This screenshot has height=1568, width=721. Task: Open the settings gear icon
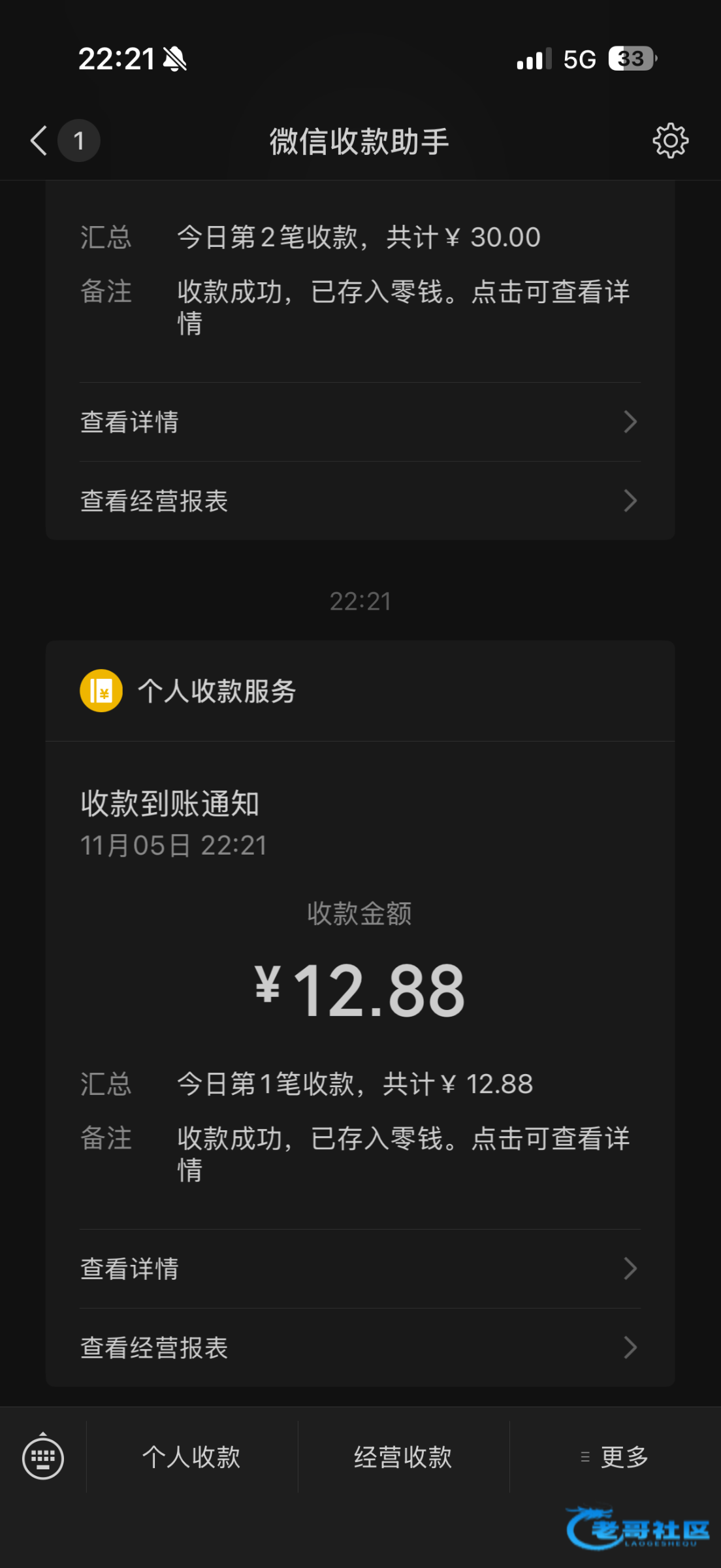(x=670, y=140)
